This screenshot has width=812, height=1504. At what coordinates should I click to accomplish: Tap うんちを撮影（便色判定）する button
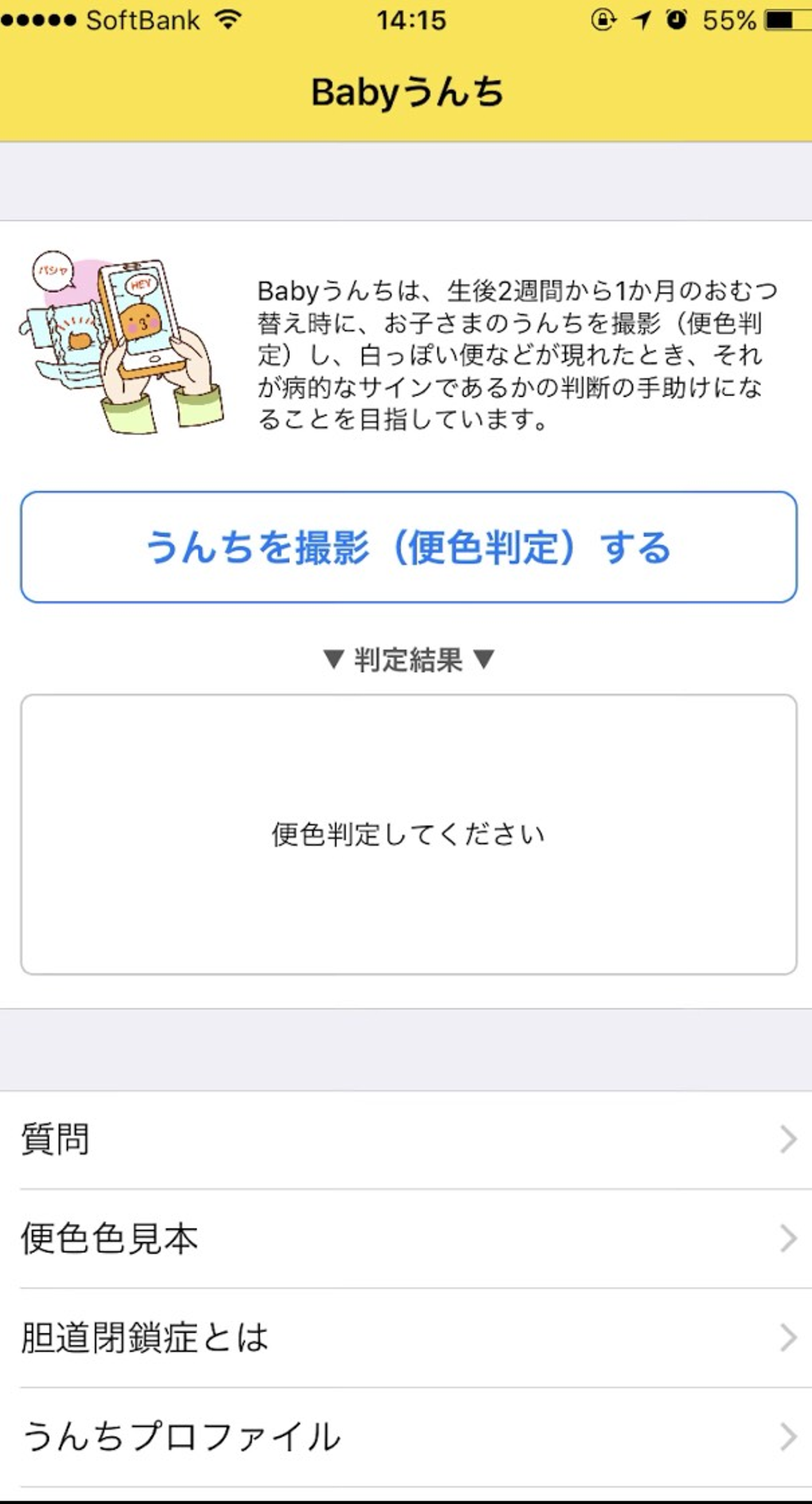pos(409,547)
